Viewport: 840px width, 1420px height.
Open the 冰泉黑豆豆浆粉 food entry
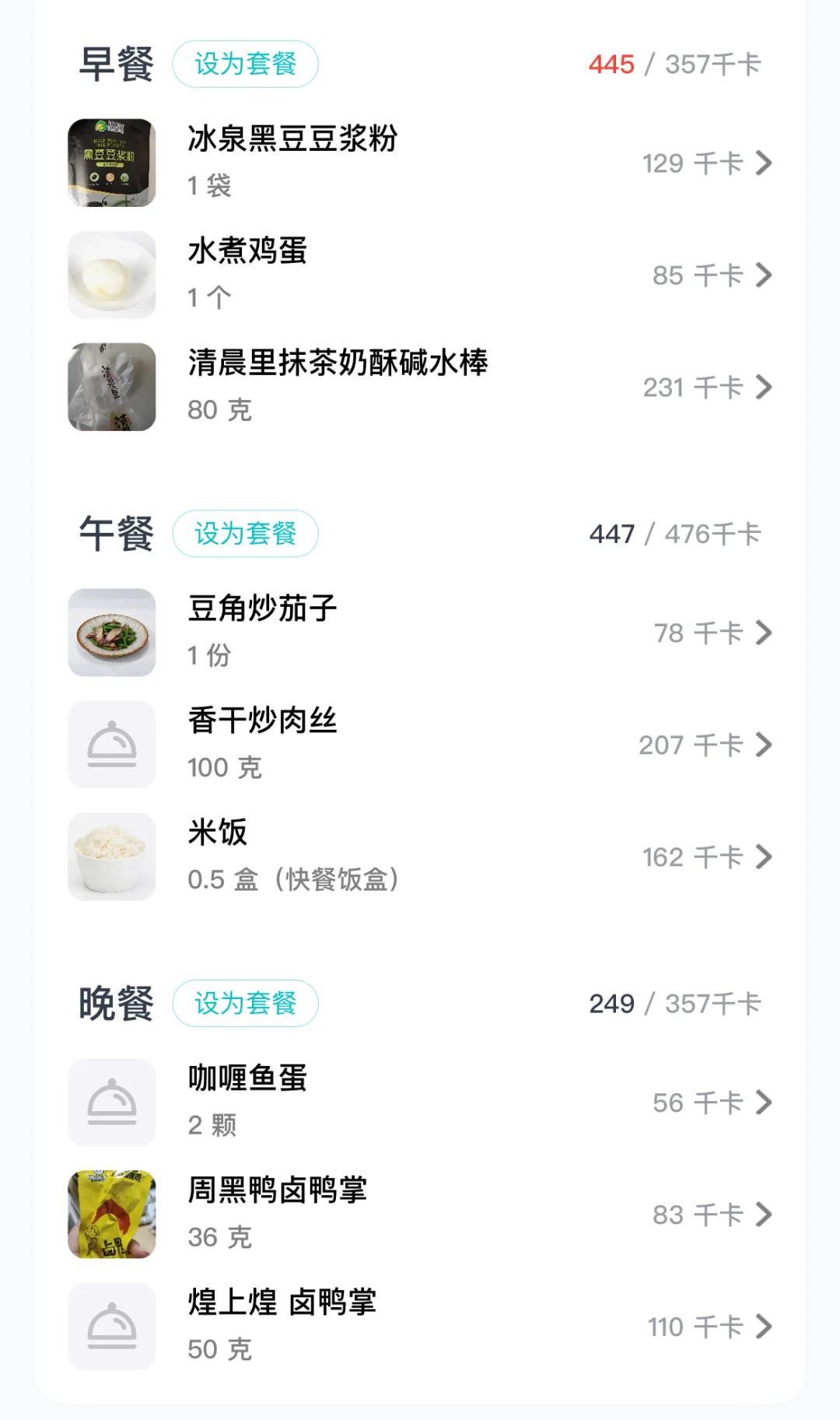[420, 163]
